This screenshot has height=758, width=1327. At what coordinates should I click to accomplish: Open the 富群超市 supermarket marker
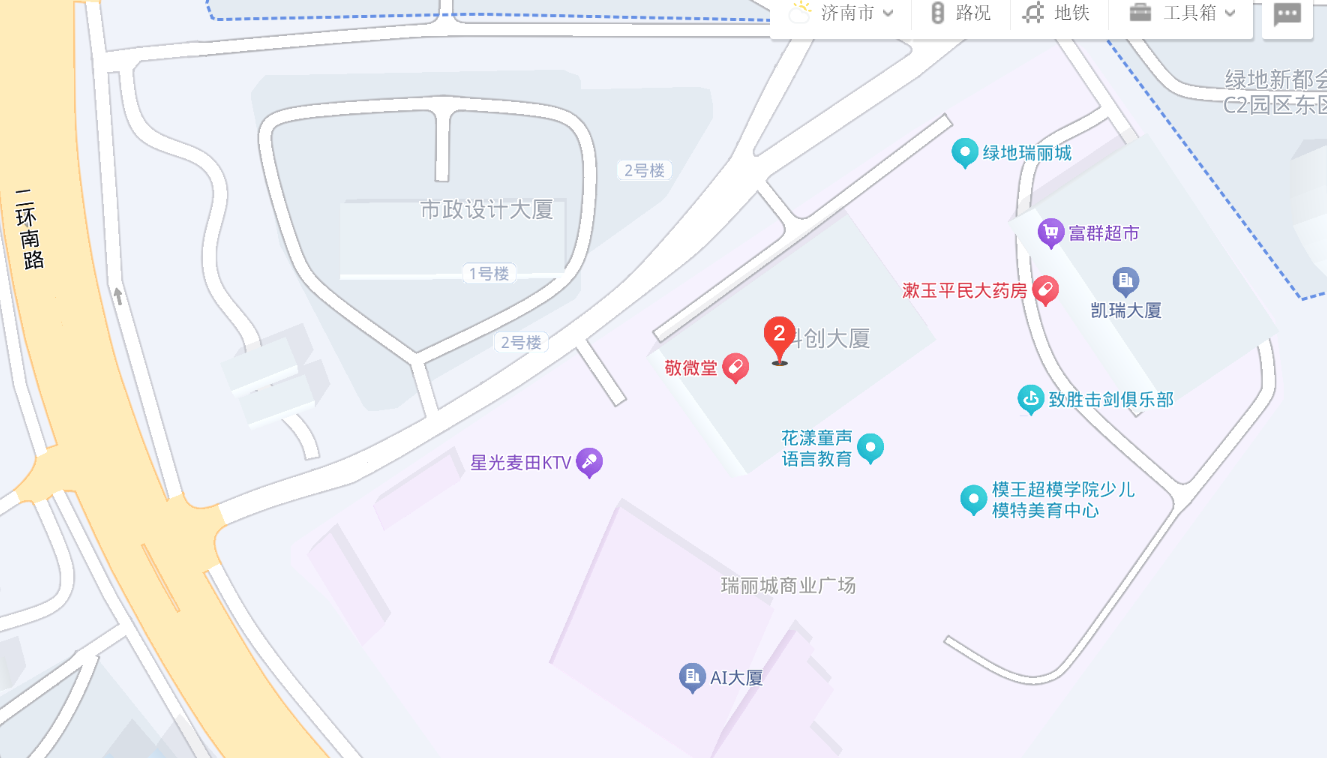[x=1050, y=233]
